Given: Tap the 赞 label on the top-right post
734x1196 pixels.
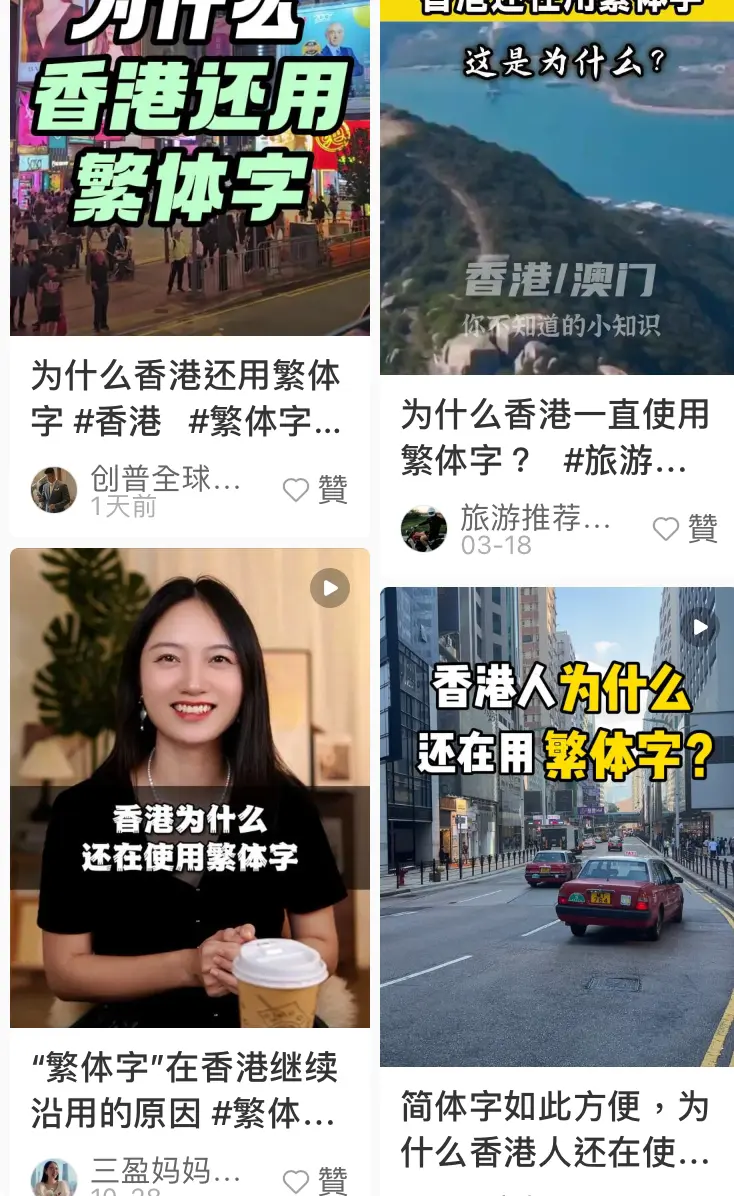Looking at the screenshot, I should tap(700, 530).
